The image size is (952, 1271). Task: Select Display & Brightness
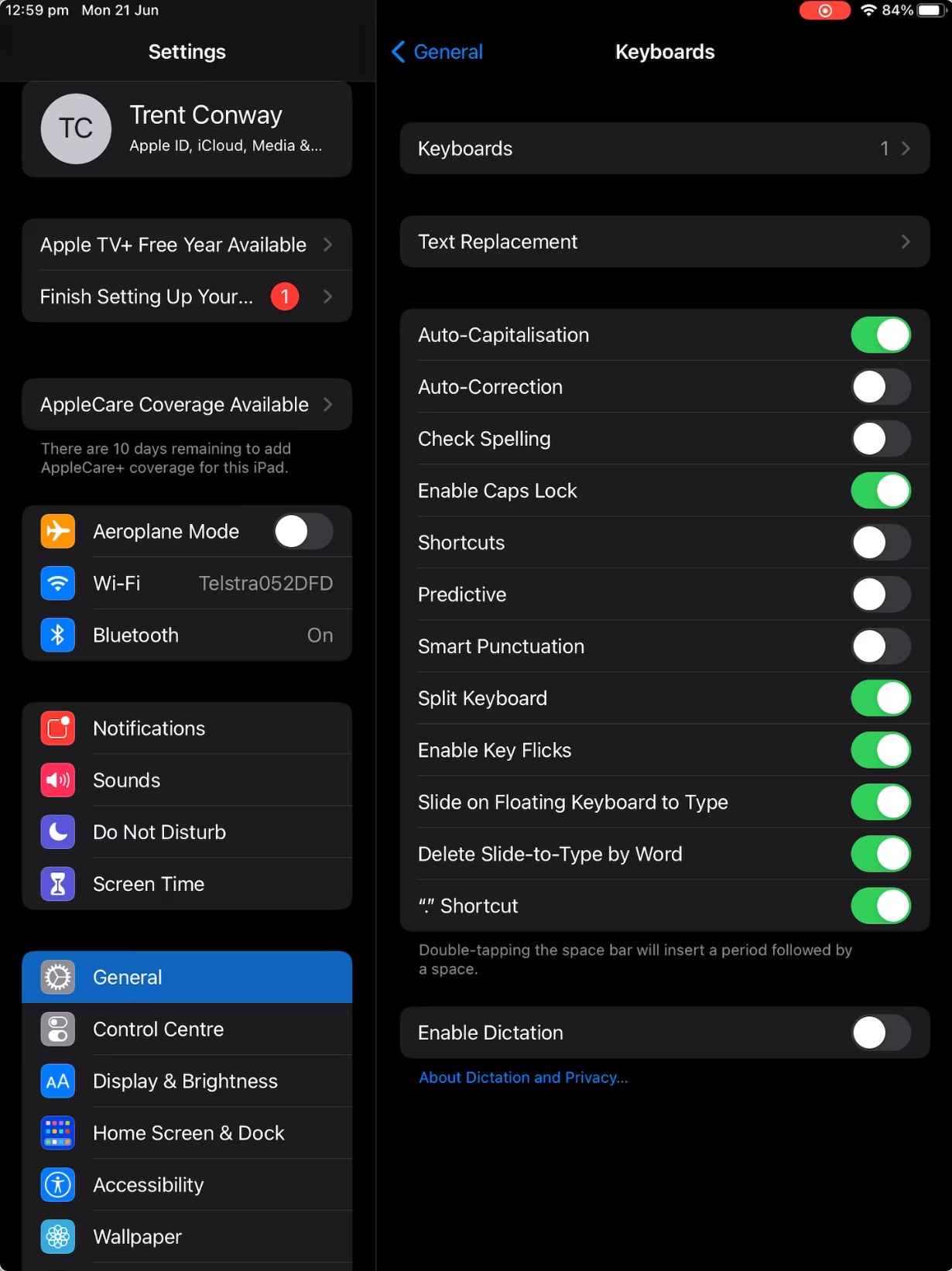tap(187, 1081)
